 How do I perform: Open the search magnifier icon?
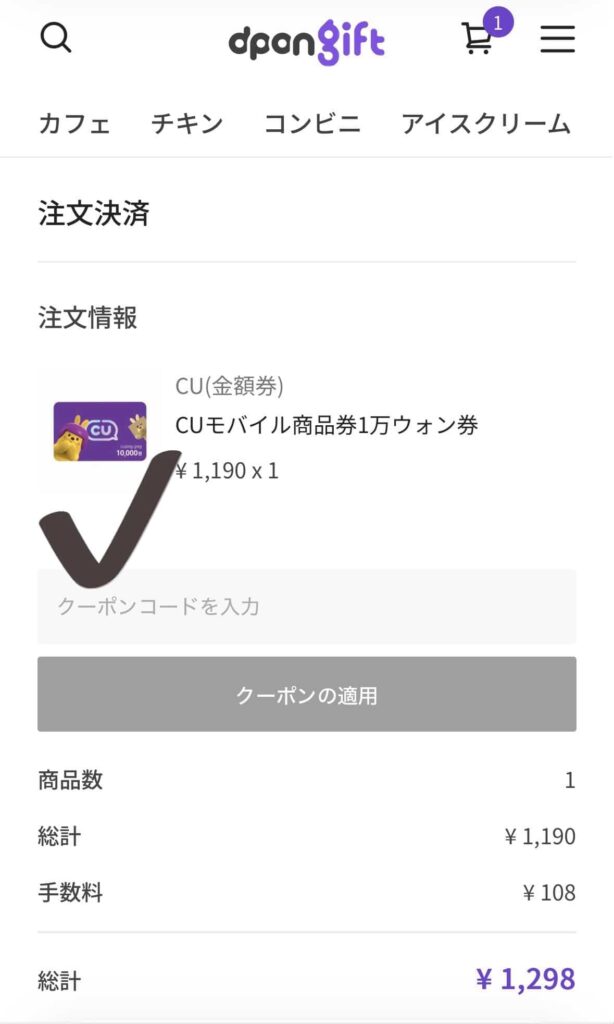[56, 39]
